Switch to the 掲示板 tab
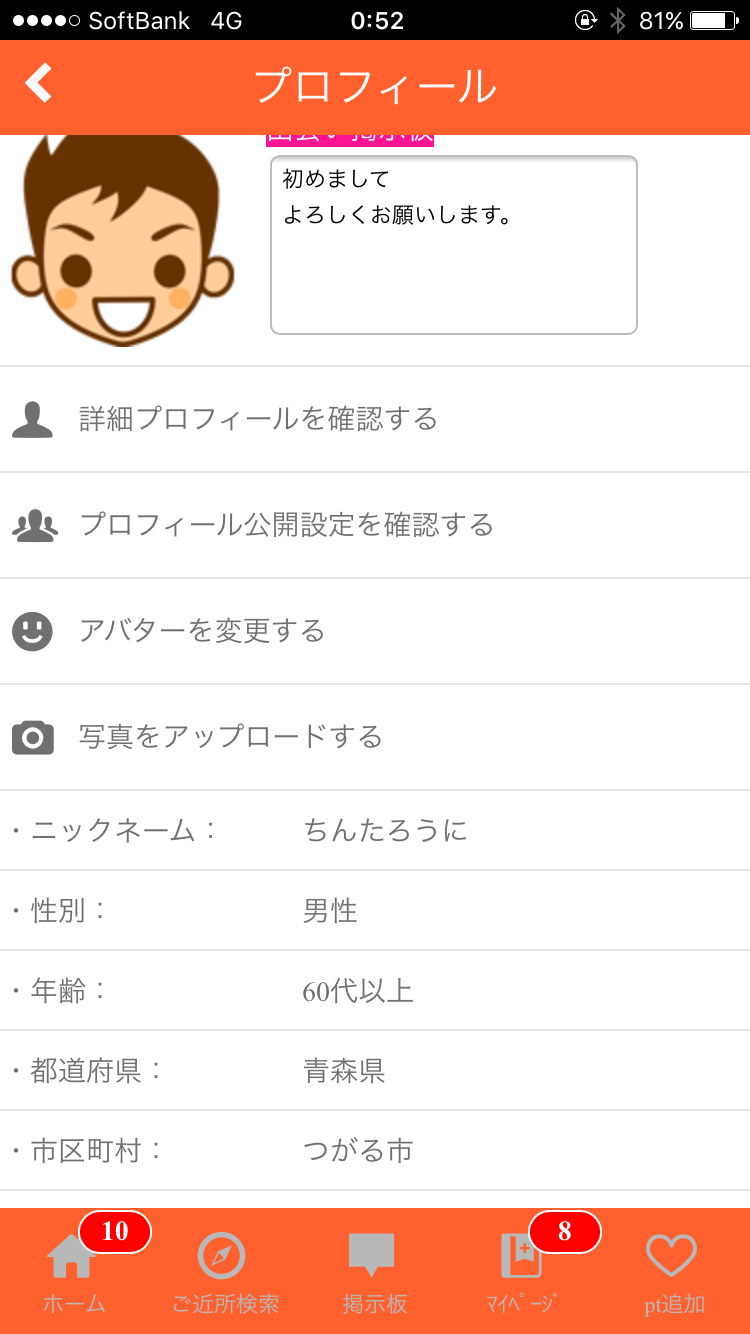The height and width of the screenshot is (1334, 750). point(374,1270)
